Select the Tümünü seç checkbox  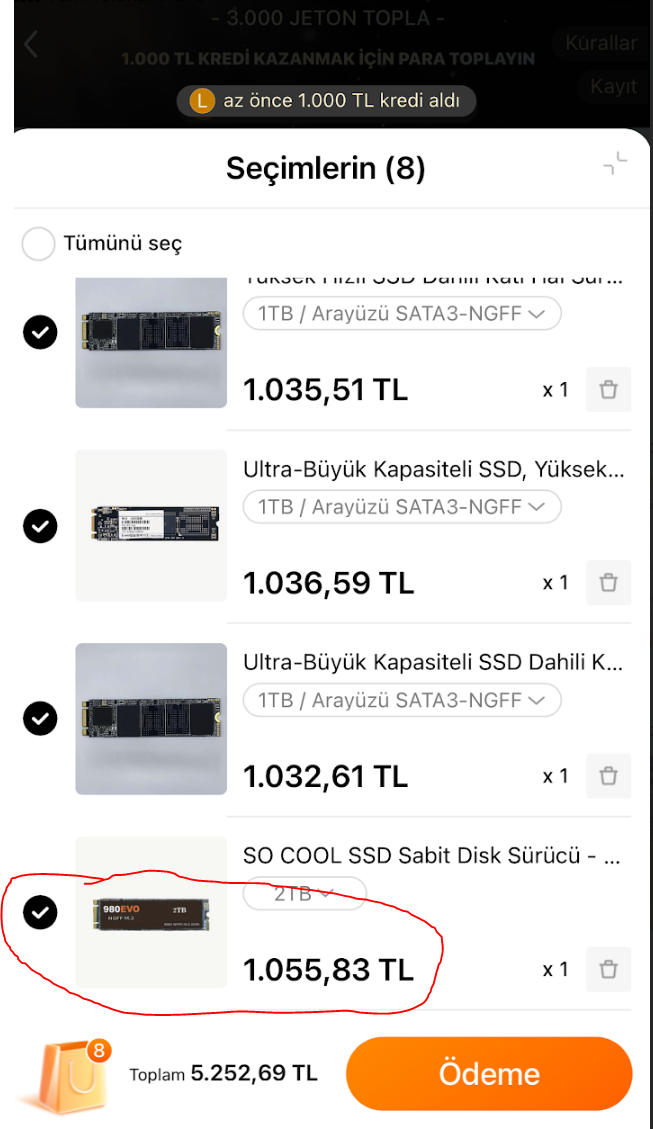click(x=38, y=243)
